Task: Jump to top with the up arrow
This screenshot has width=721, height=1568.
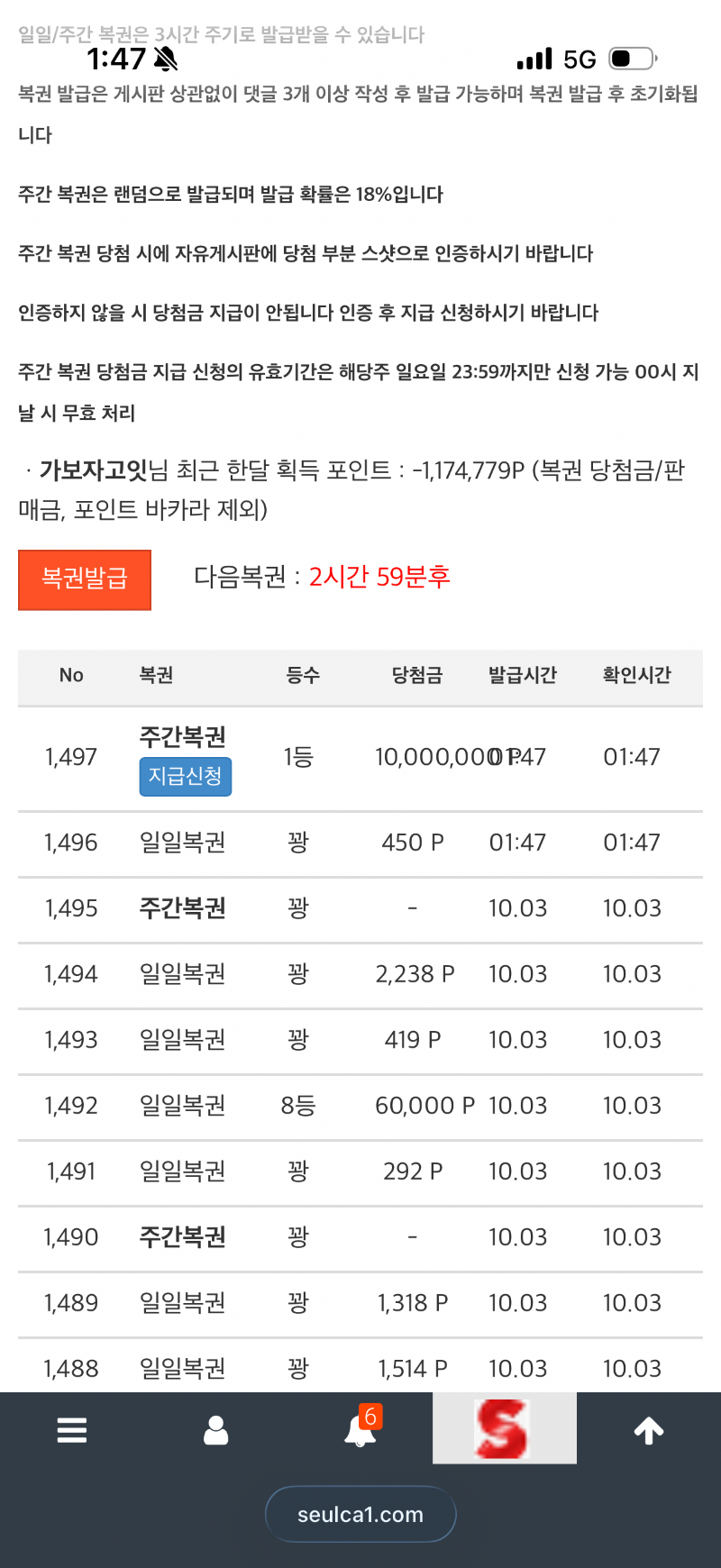Action: (x=649, y=1430)
